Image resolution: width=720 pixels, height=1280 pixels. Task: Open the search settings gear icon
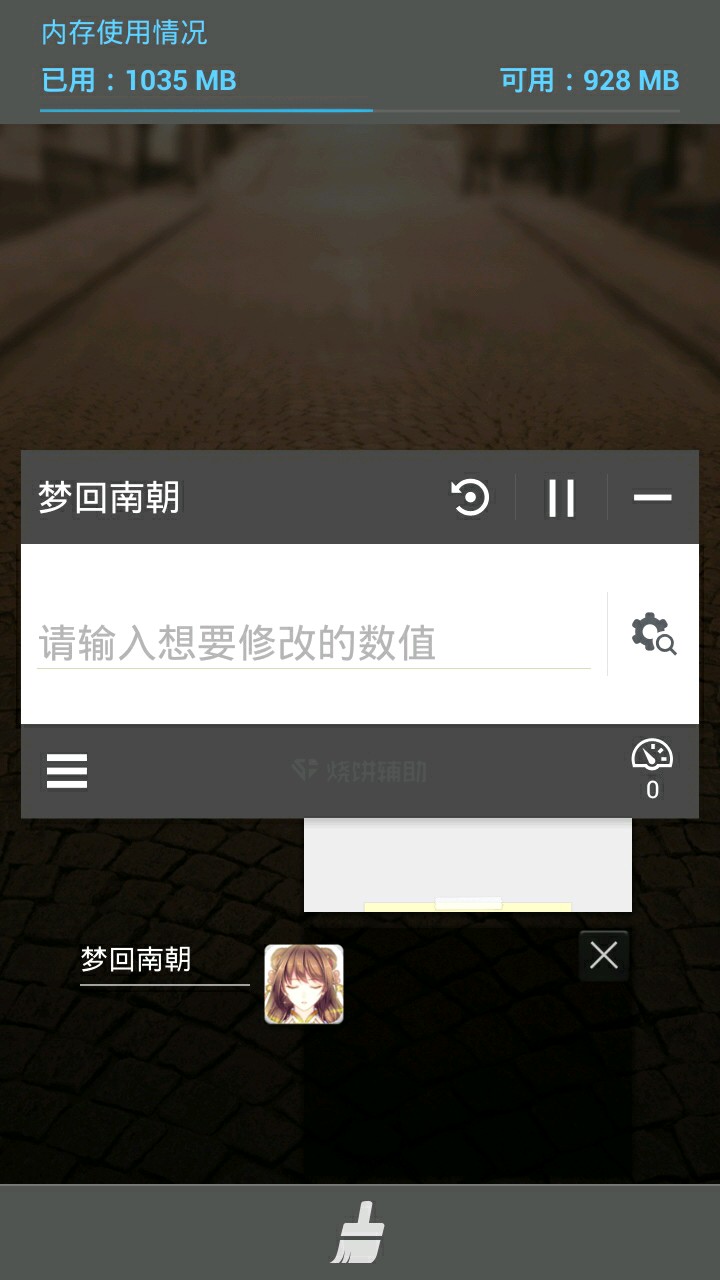[653, 633]
